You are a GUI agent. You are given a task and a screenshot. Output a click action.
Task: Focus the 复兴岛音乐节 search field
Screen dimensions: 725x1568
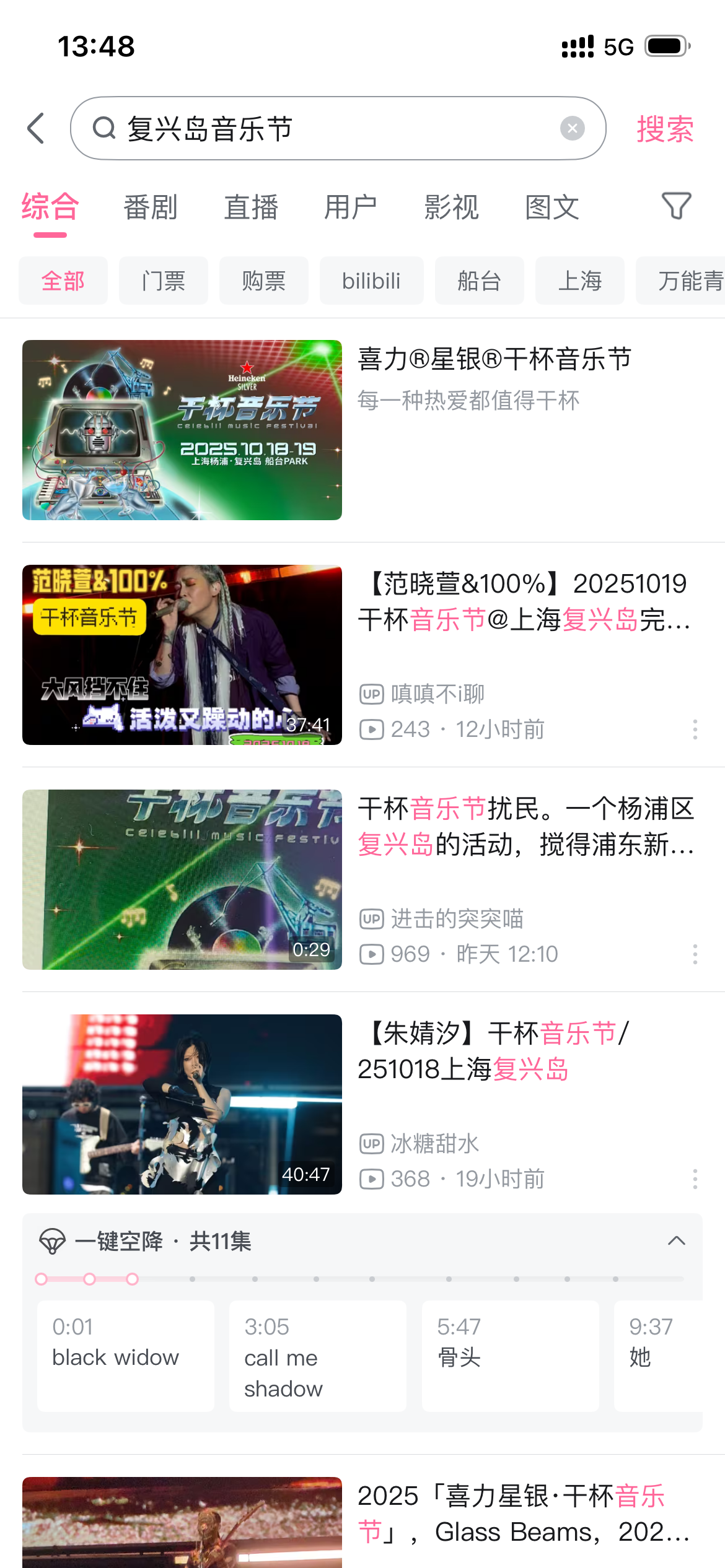click(x=335, y=129)
